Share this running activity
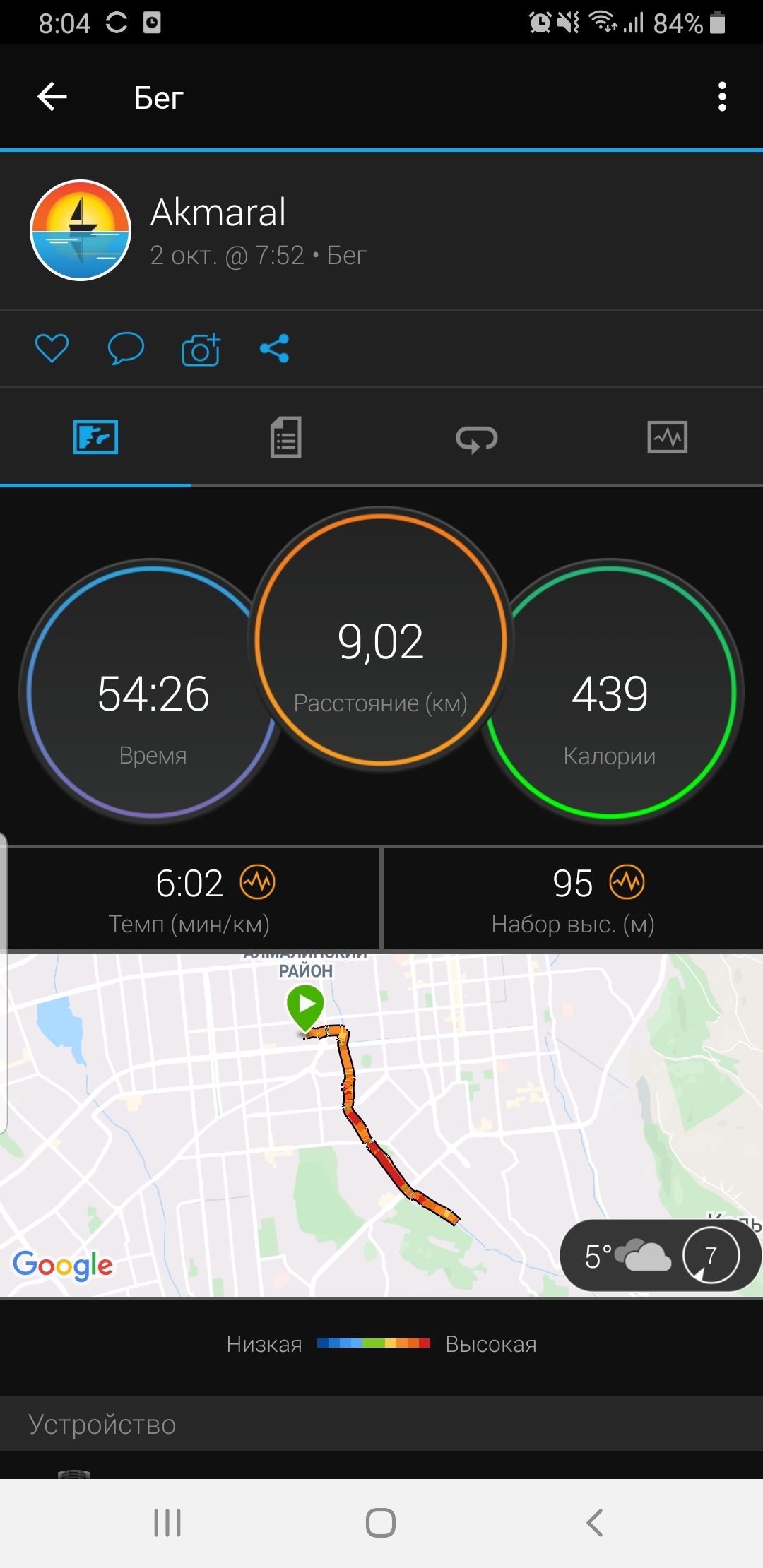This screenshot has height=1568, width=763. [274, 348]
